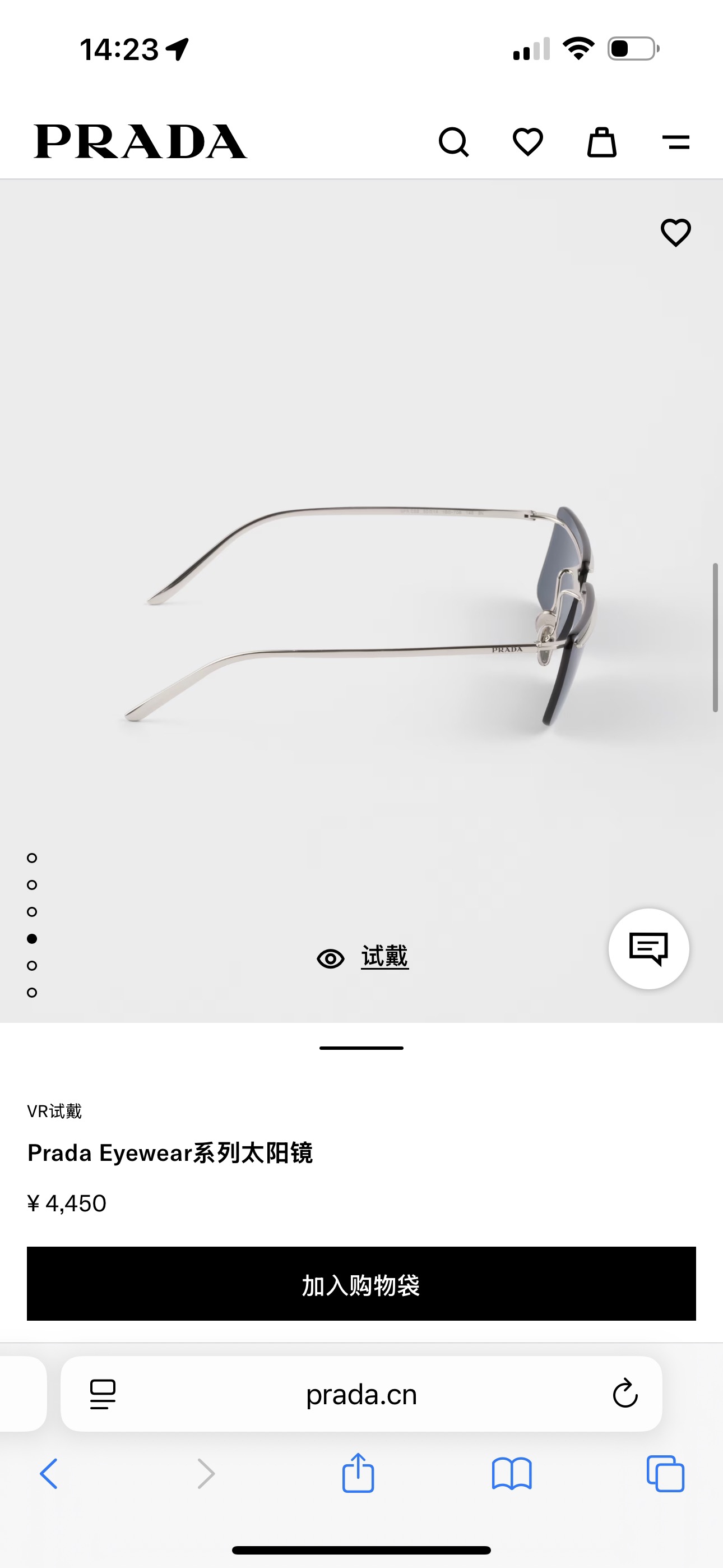
Task: Open the shopping bag
Action: click(x=601, y=142)
